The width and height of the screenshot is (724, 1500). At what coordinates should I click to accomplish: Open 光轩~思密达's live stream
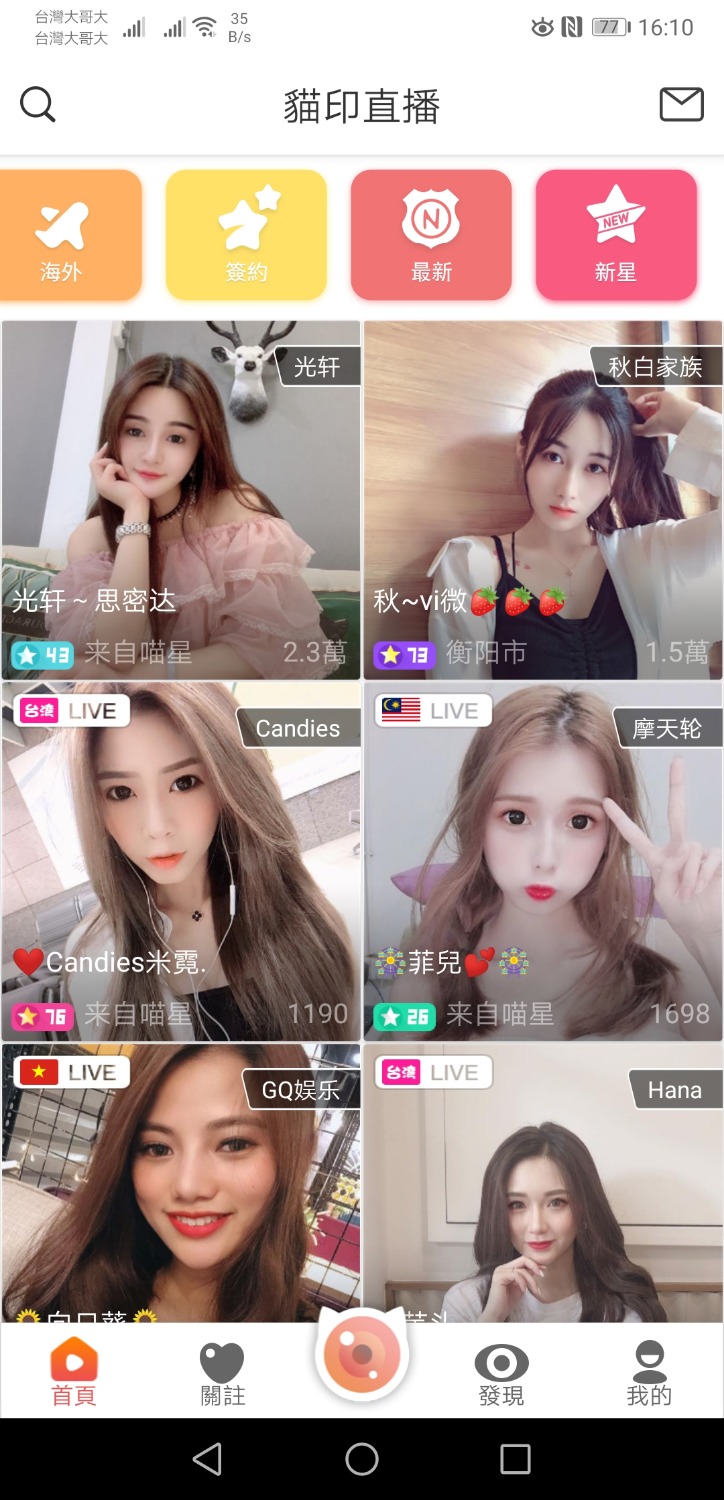tap(181, 500)
